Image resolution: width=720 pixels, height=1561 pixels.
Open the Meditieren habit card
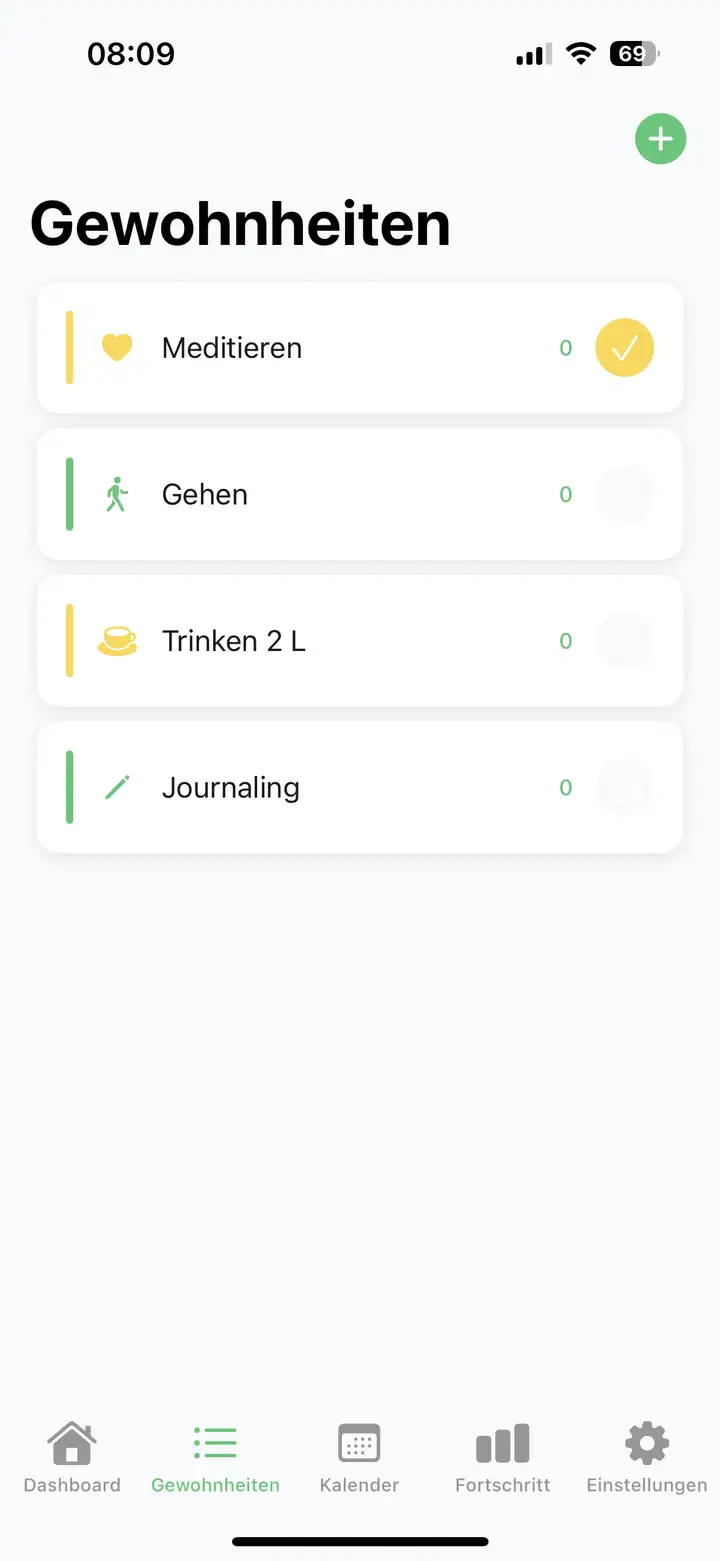(x=360, y=348)
